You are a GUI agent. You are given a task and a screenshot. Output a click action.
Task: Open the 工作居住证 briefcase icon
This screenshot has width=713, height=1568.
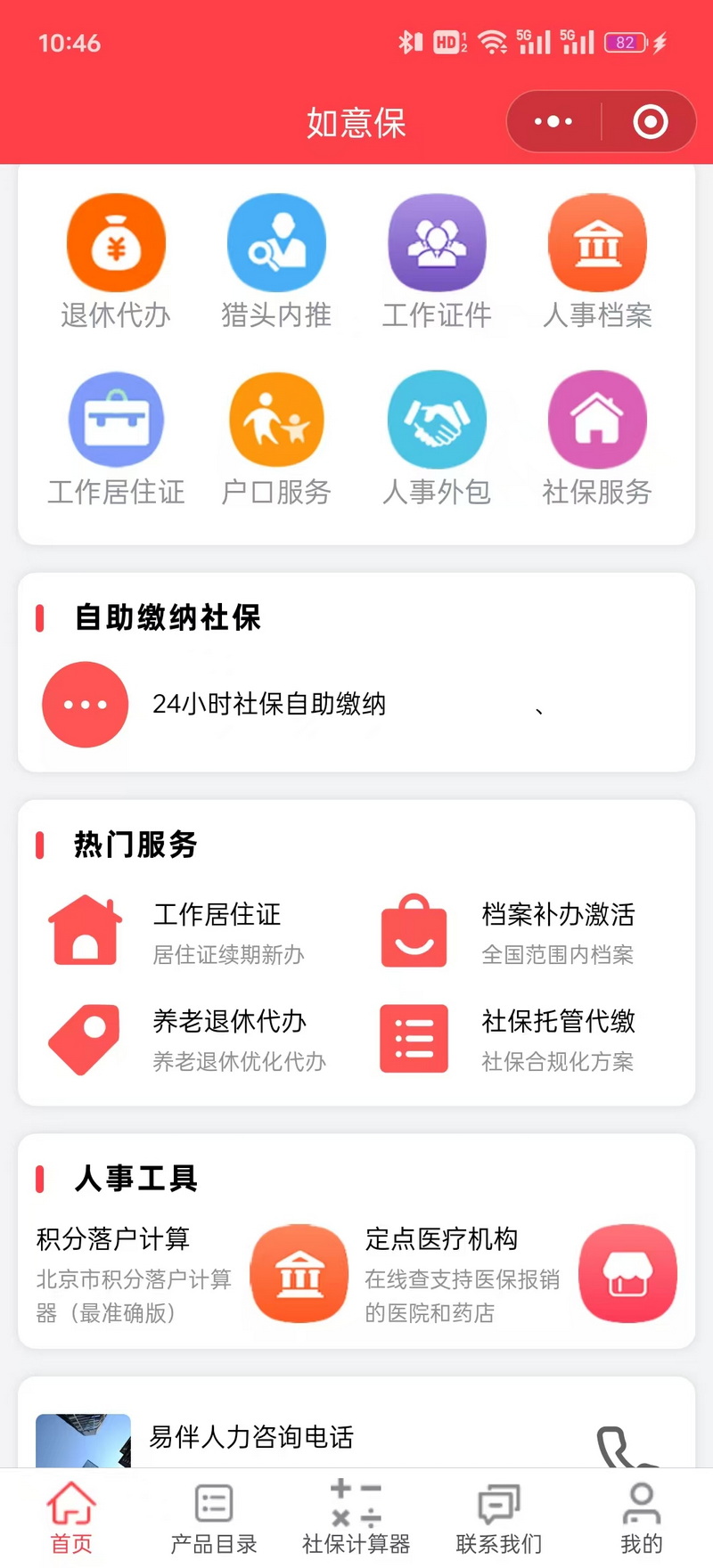point(116,419)
